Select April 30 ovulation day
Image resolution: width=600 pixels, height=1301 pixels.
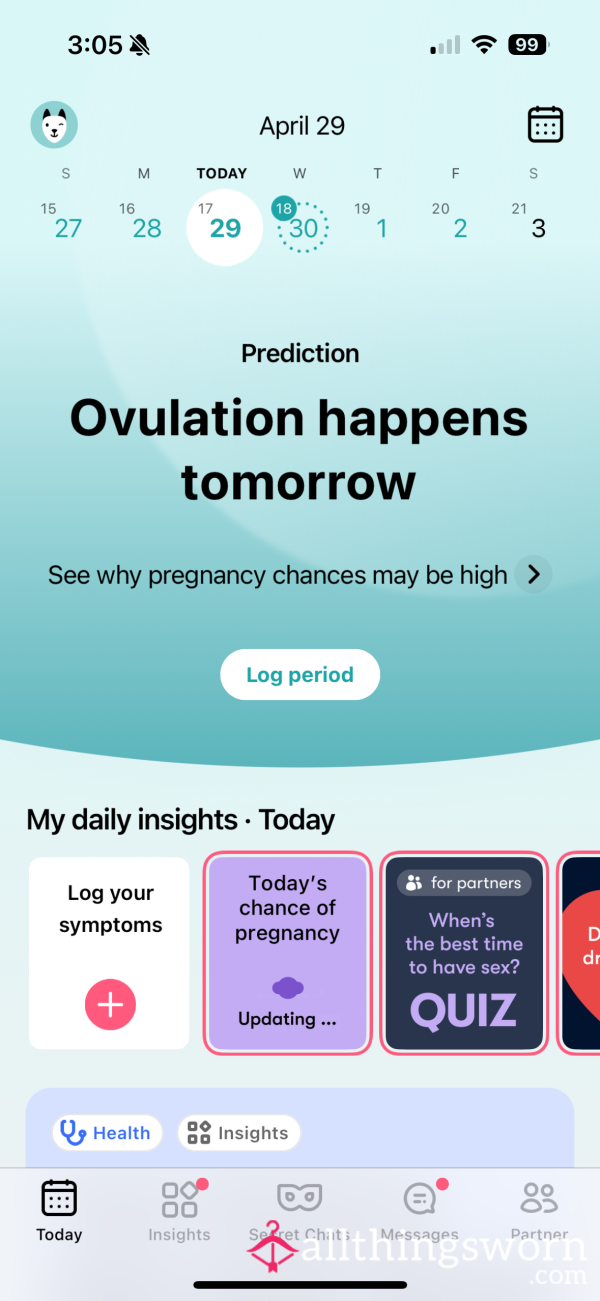[302, 227]
